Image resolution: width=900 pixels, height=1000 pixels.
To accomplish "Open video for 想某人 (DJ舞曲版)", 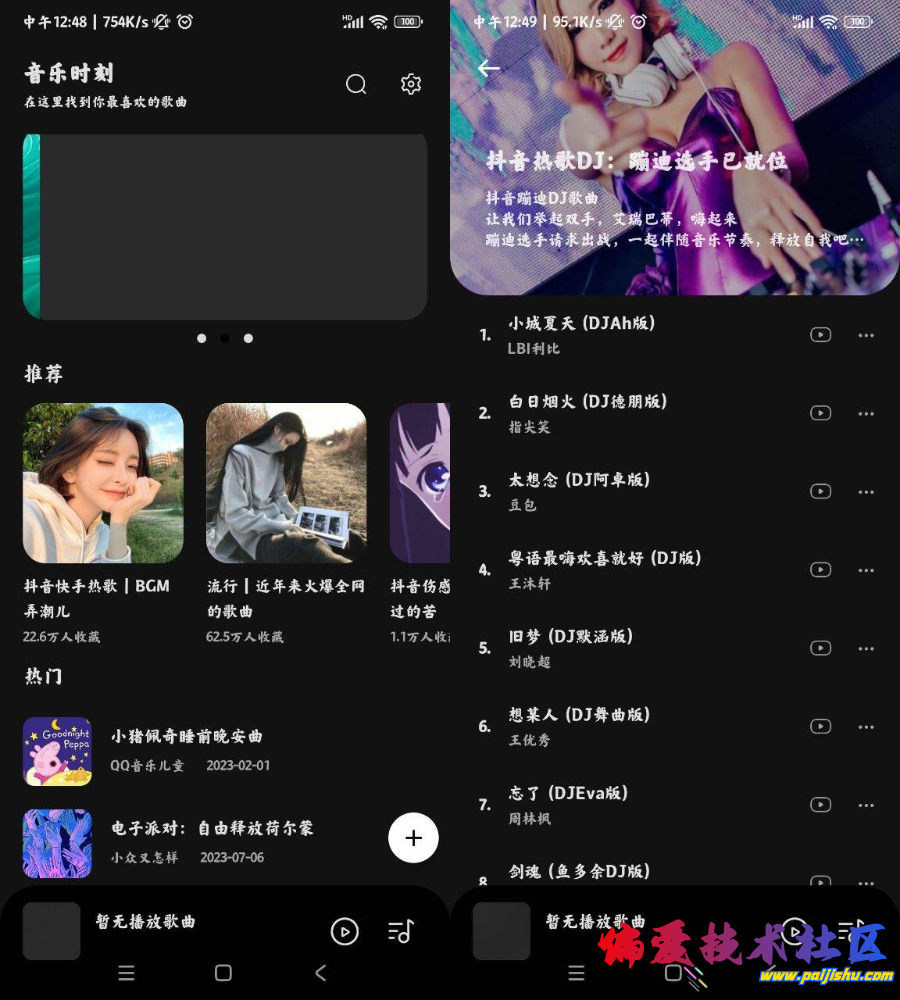I will [821, 726].
